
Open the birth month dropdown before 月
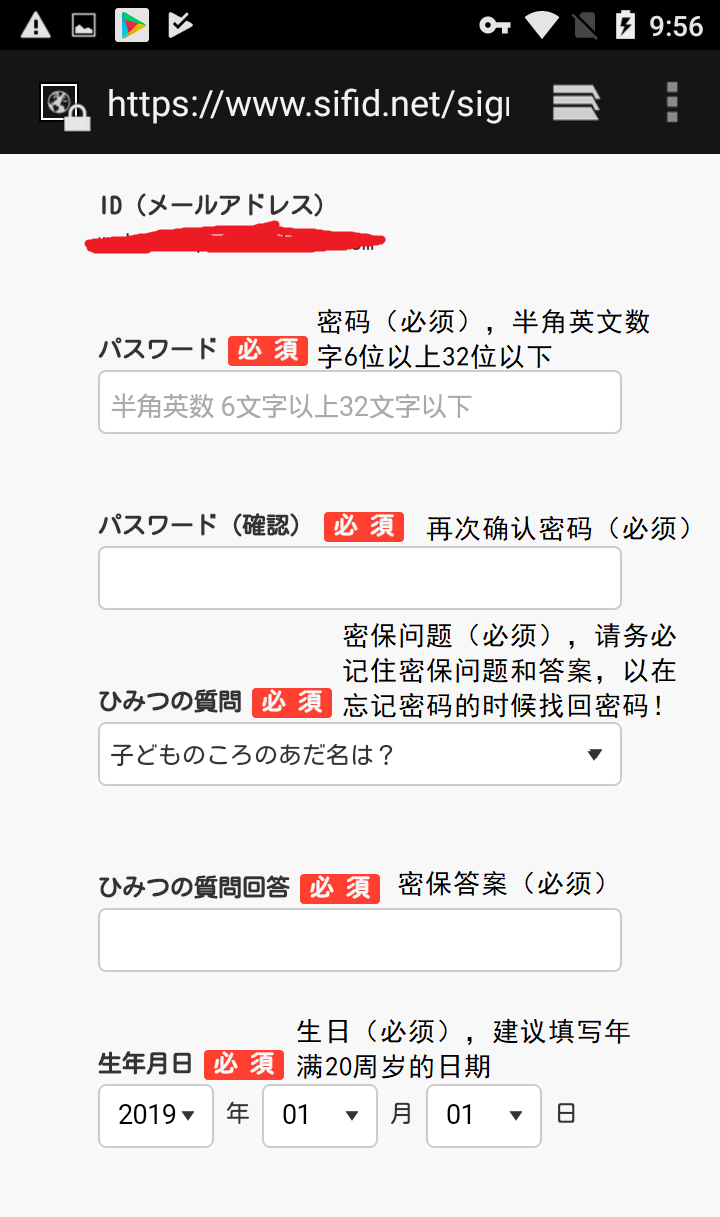(320, 1115)
